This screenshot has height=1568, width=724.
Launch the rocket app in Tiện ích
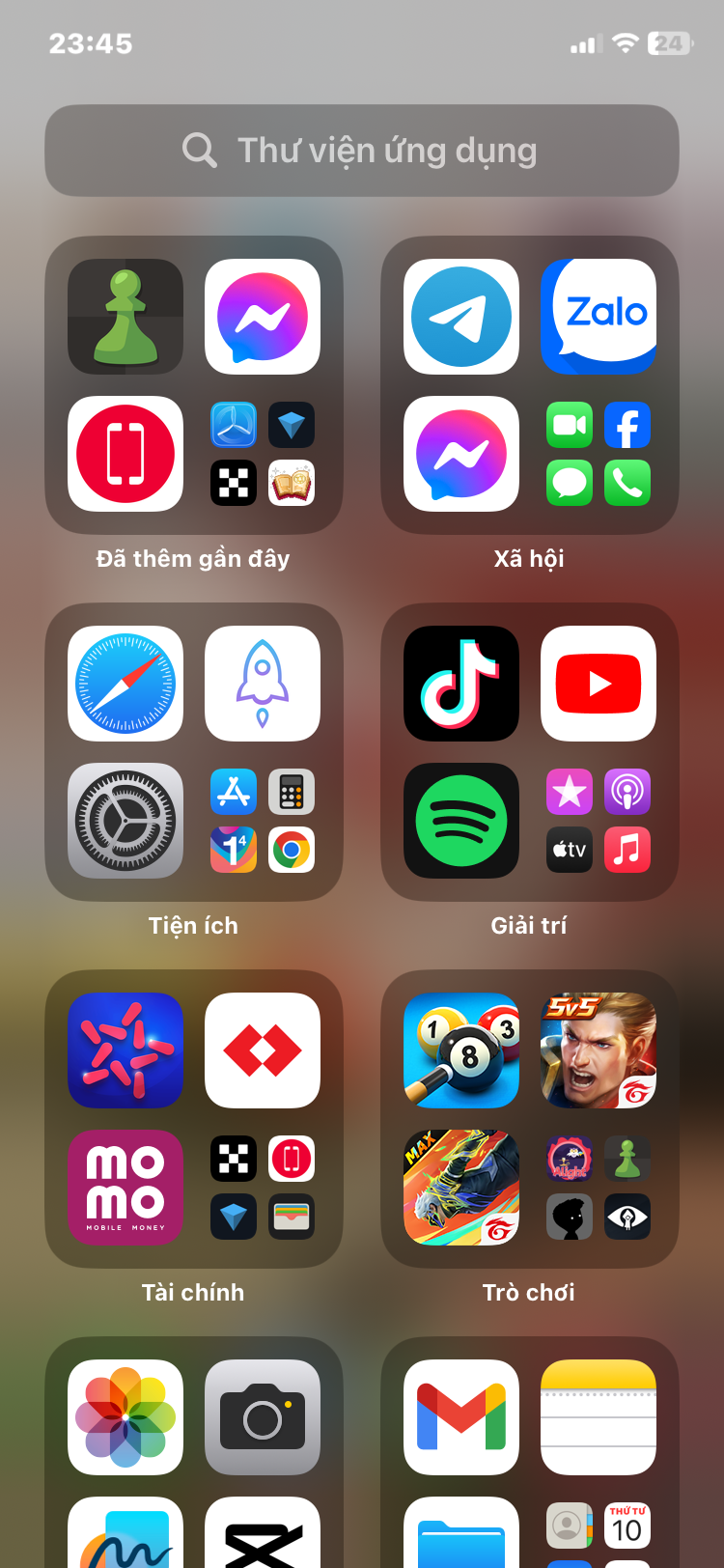tap(263, 684)
